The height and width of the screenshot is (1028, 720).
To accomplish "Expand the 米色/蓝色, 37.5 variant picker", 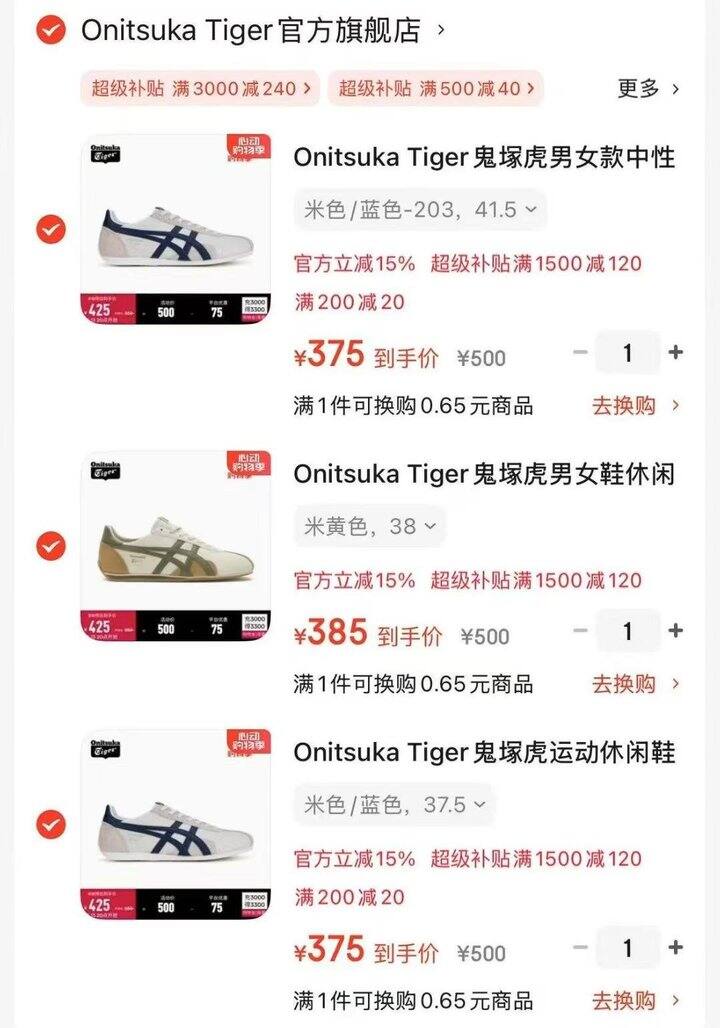I will (x=394, y=805).
